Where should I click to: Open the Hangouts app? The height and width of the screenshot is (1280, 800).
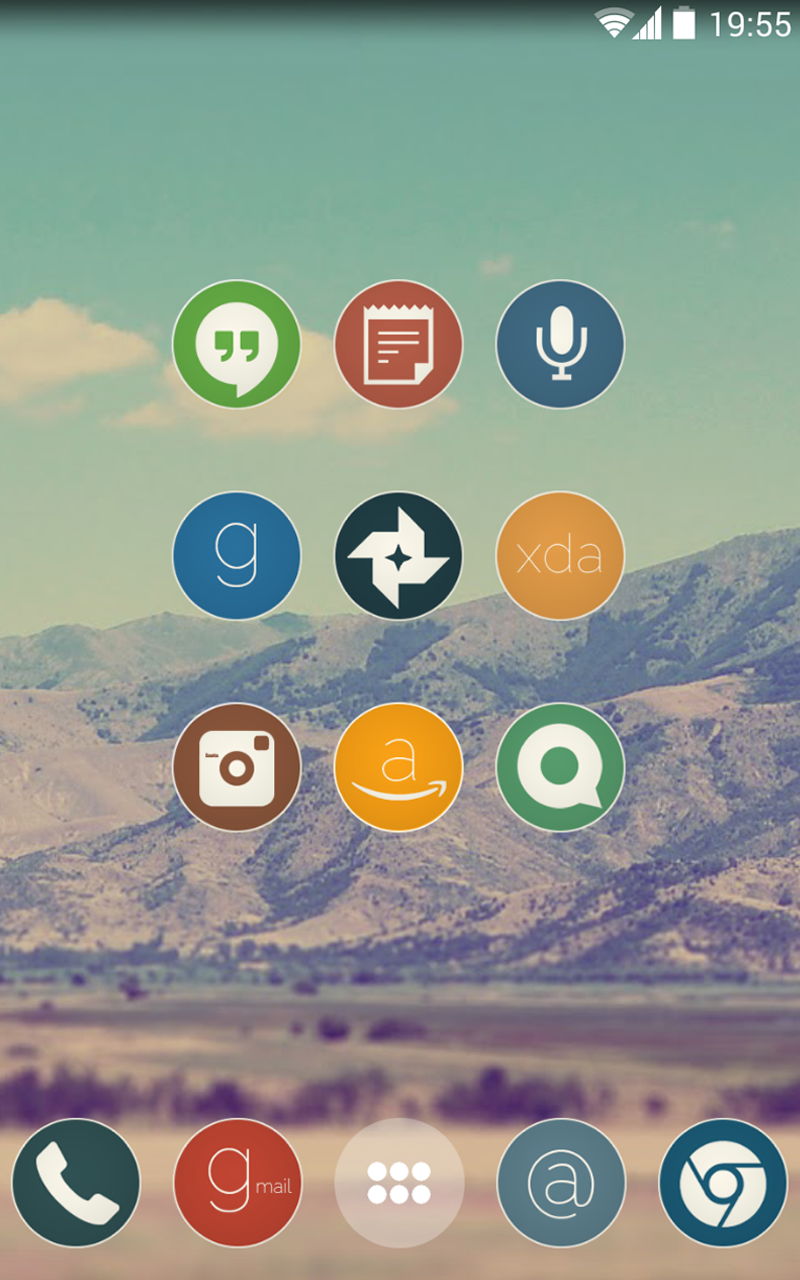coord(237,344)
